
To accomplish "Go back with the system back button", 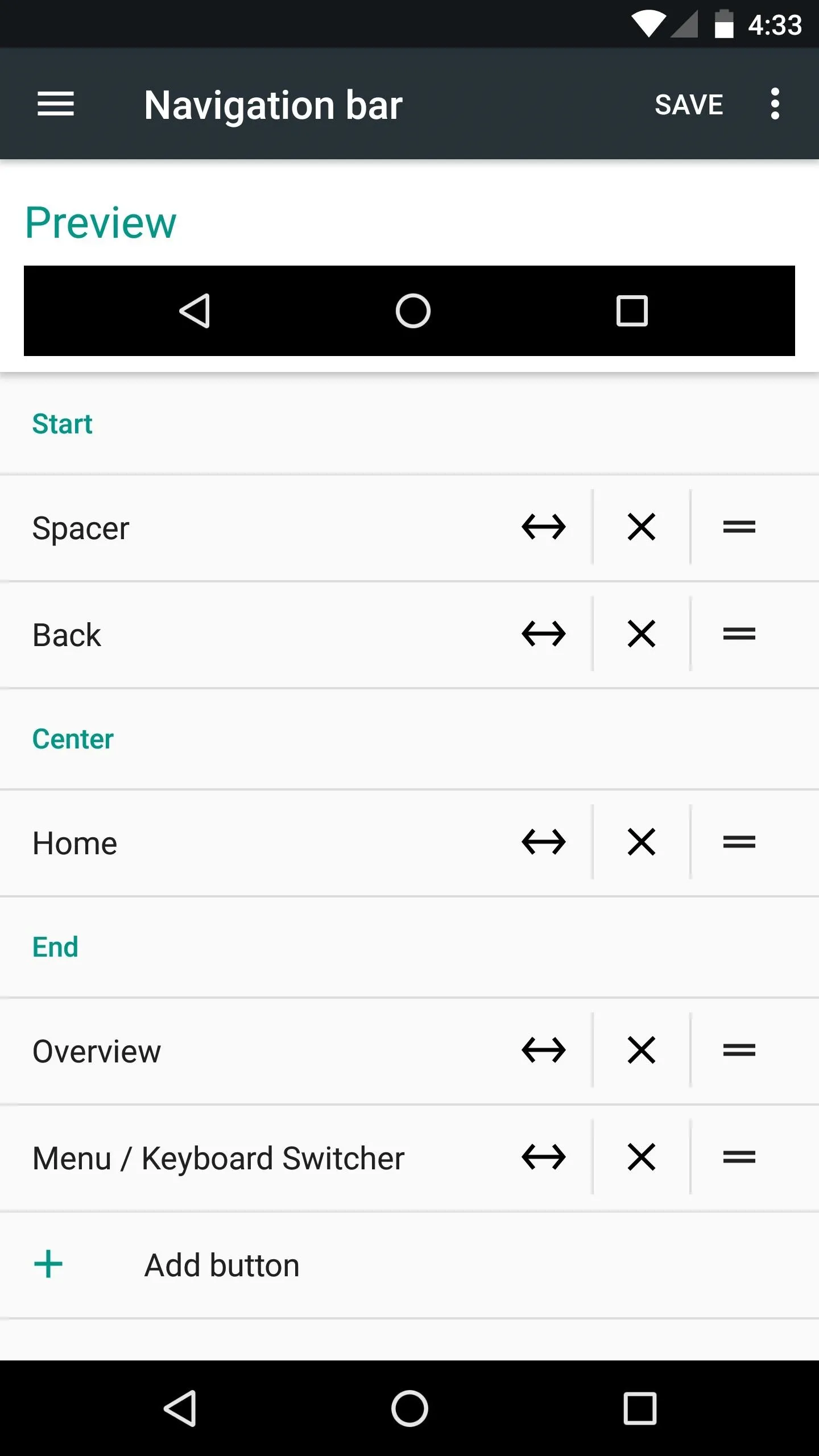I will click(180, 1408).
